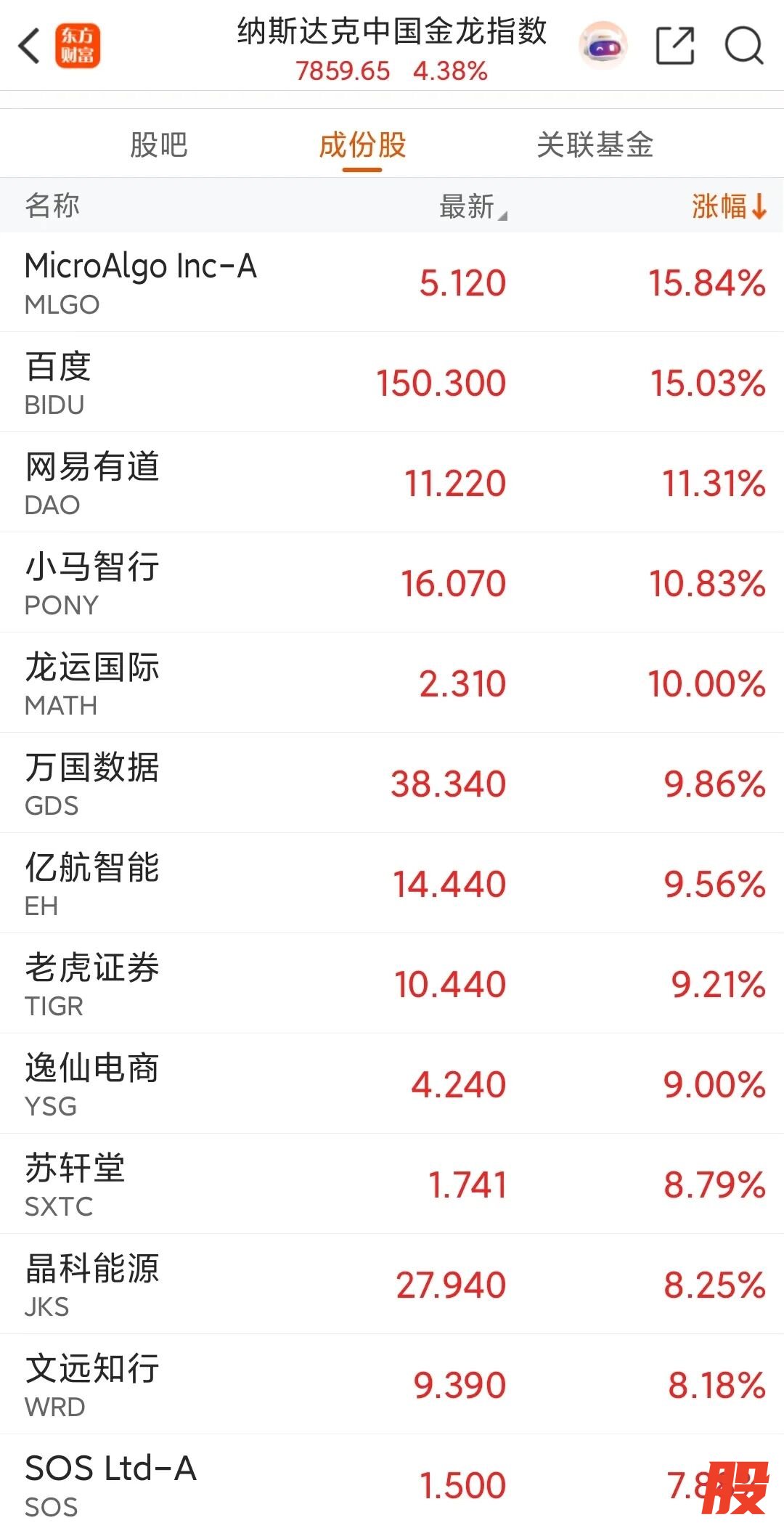Select the 逸仙电商 YSG row
784x1528 pixels.
392,1084
